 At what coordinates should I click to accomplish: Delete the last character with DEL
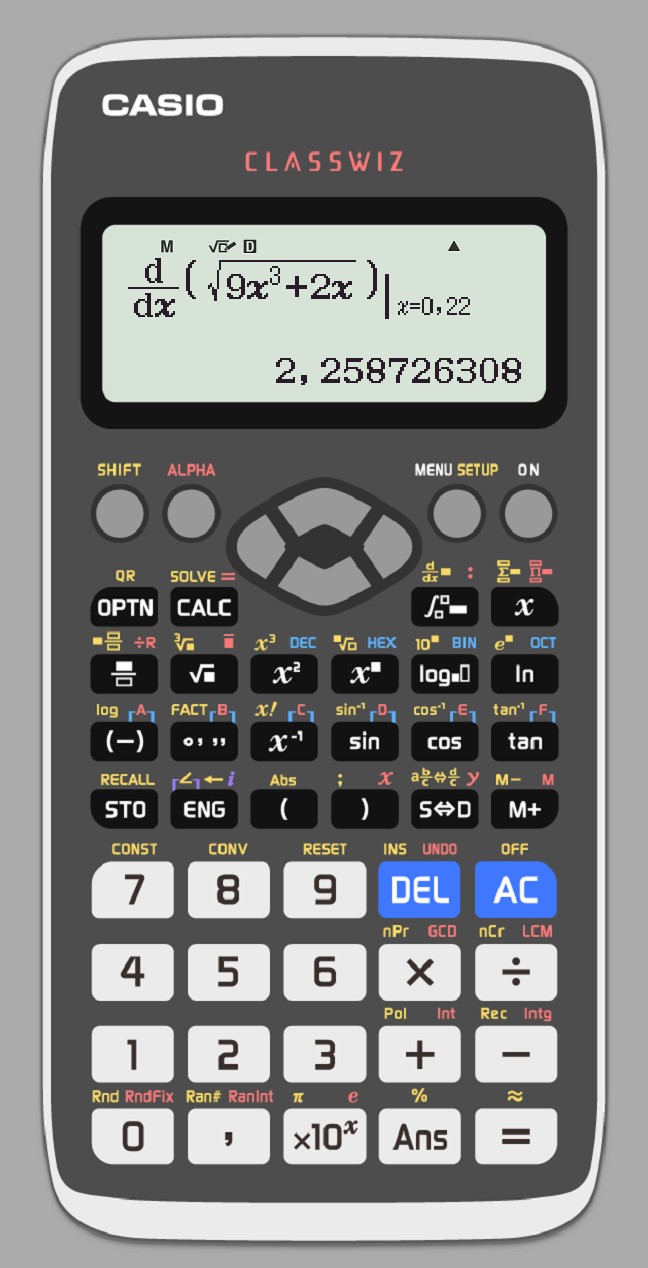pos(419,890)
